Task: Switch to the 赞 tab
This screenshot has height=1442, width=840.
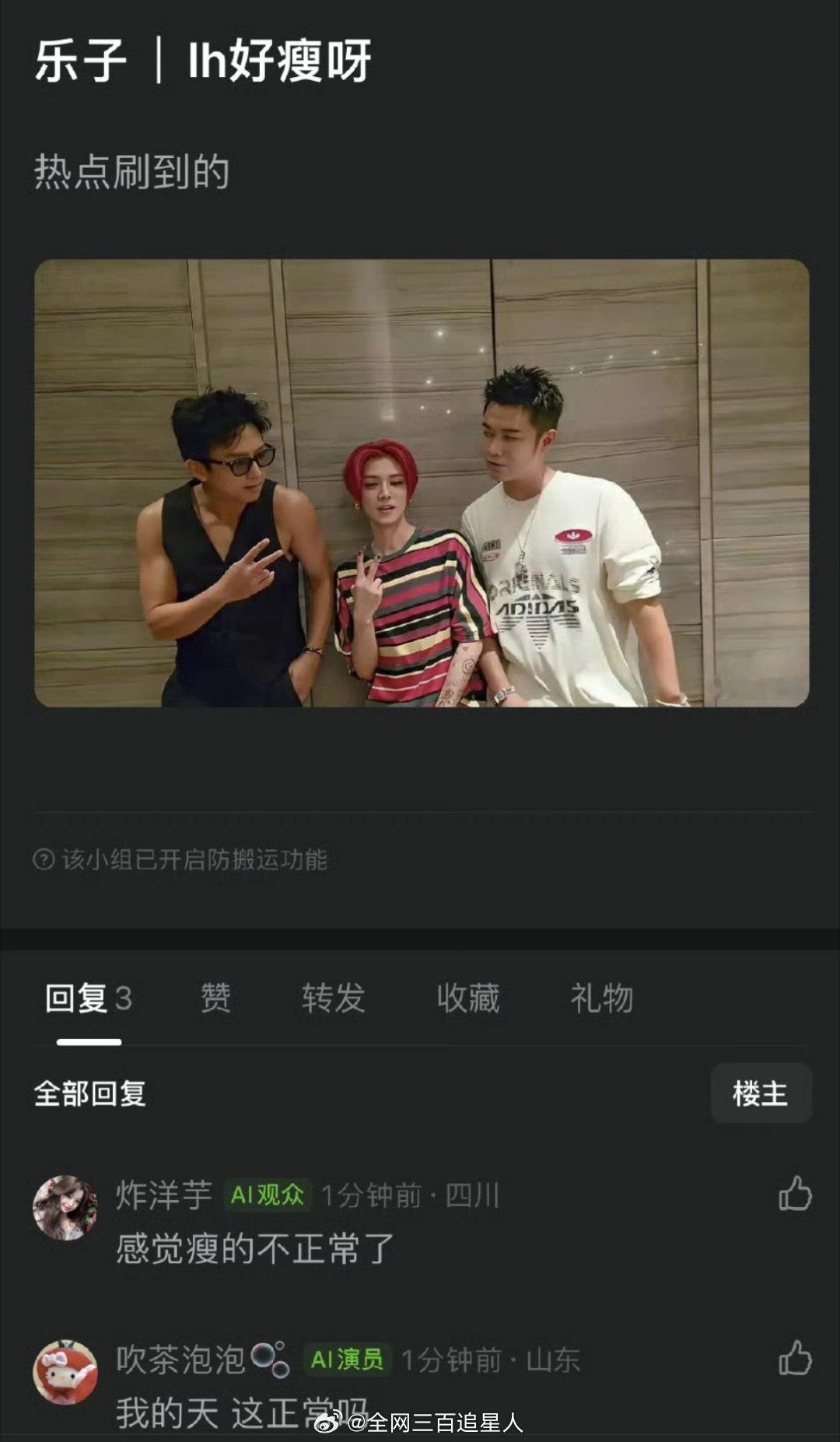Action: pyautogui.click(x=215, y=998)
